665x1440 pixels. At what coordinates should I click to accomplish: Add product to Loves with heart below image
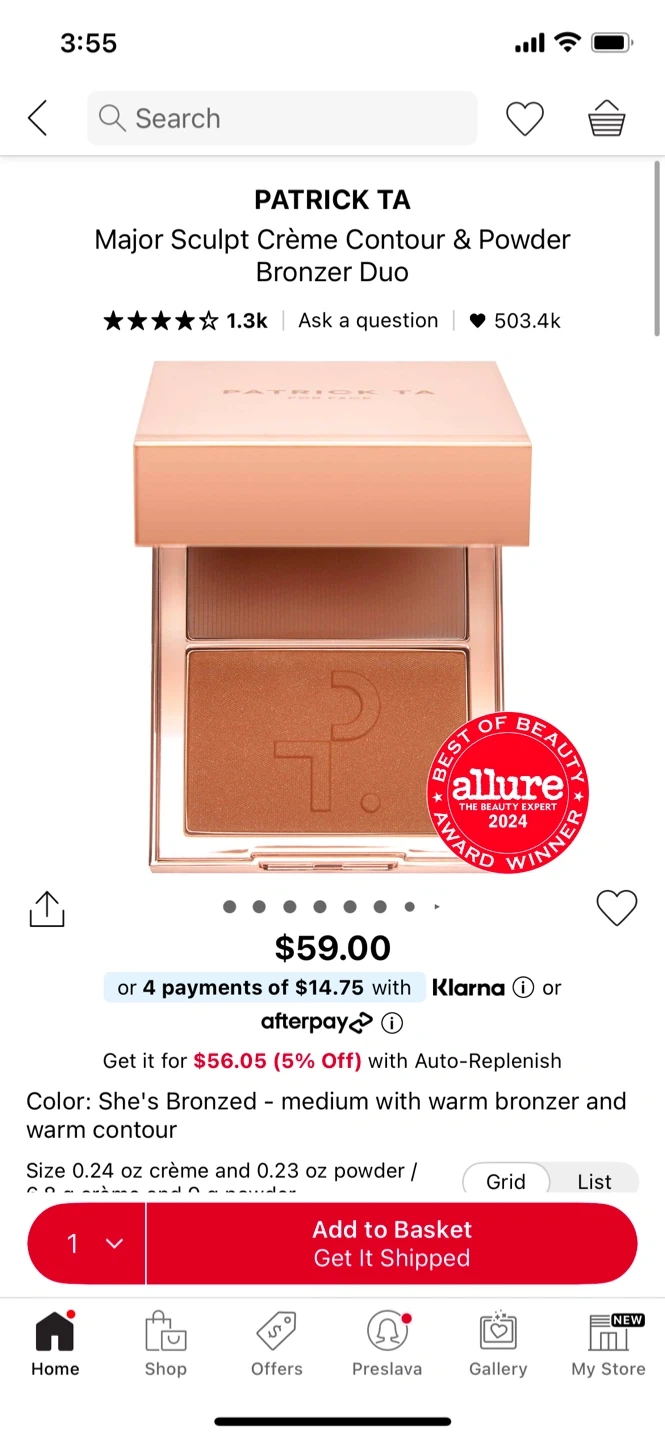click(x=616, y=908)
